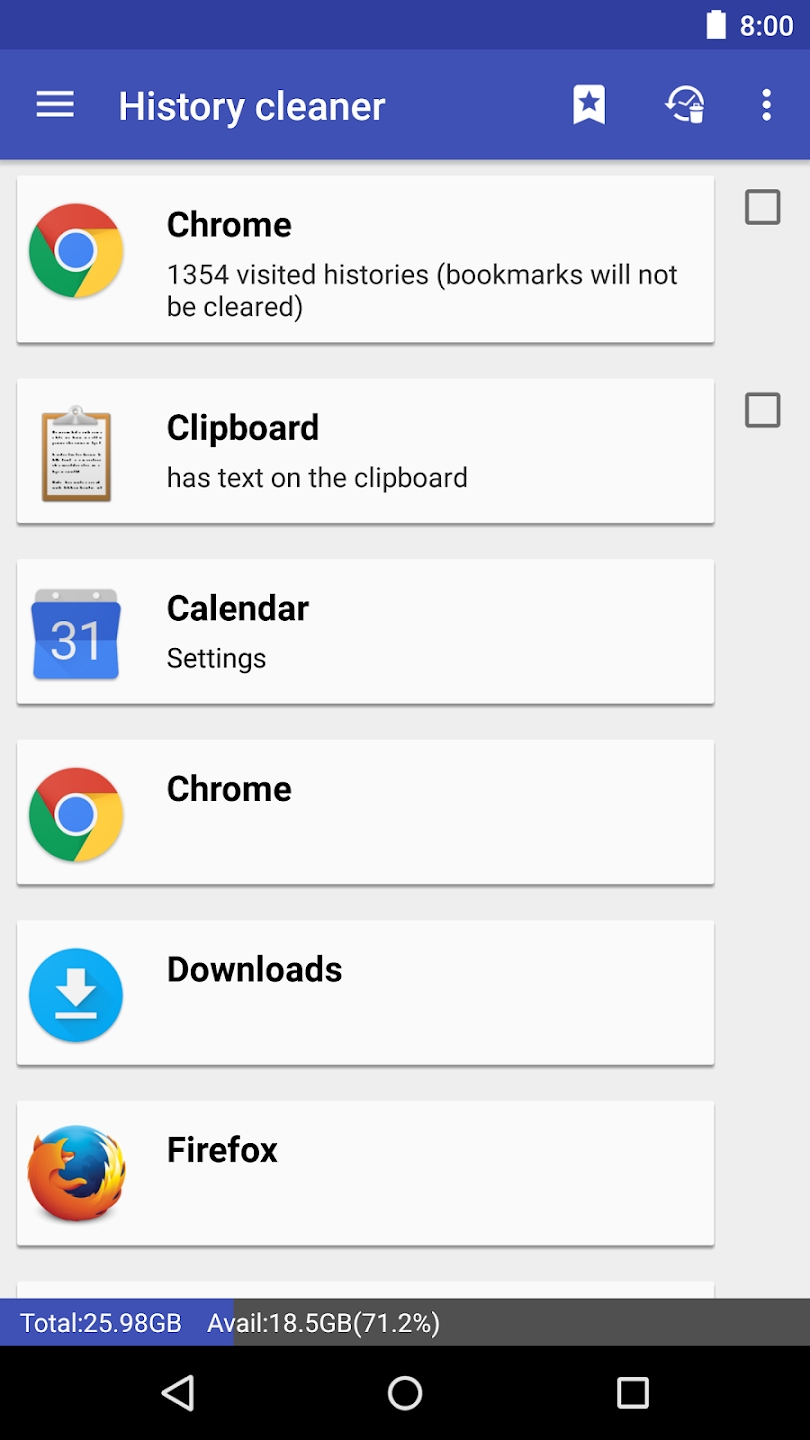Select the Clipboard checkbox
Screen dimensions: 810x1440
762,410
